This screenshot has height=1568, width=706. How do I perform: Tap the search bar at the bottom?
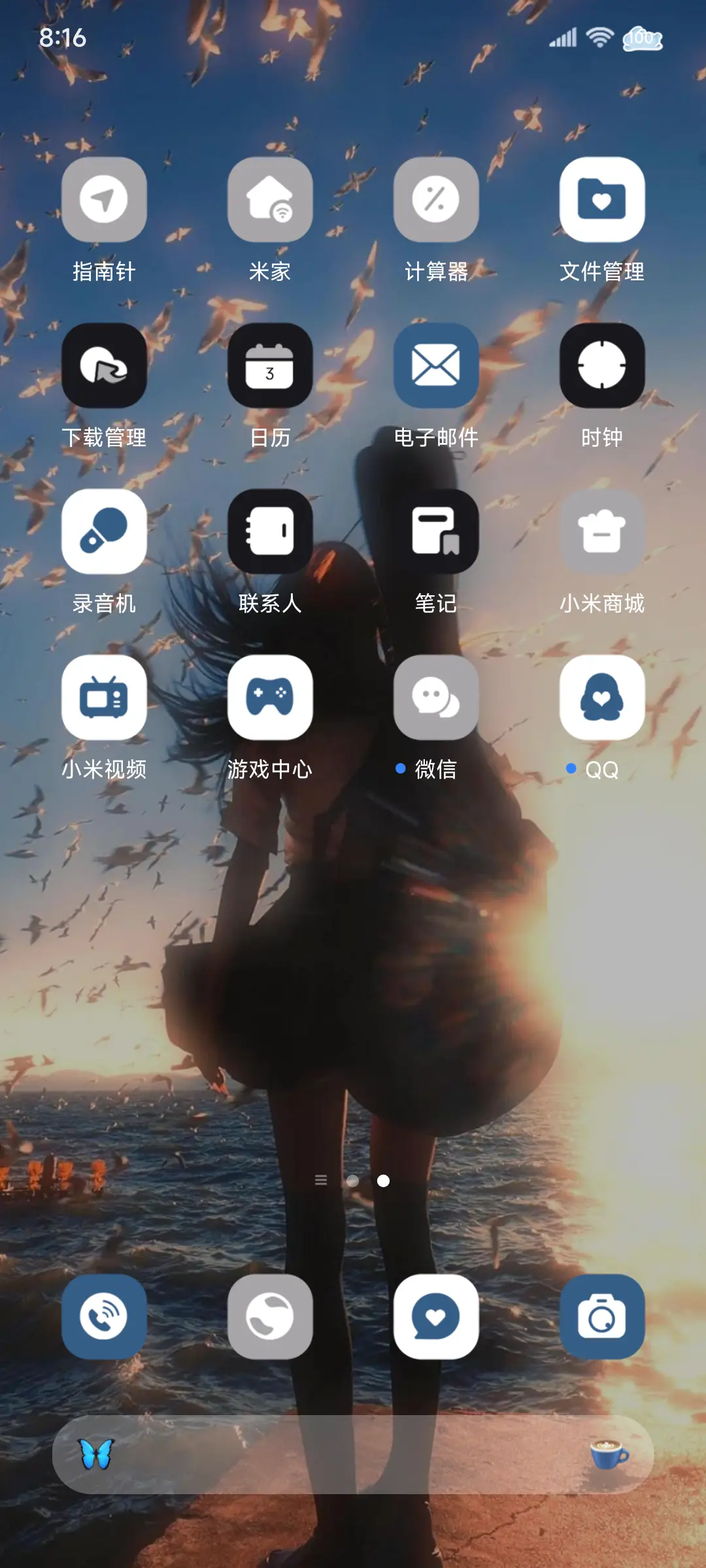[x=353, y=1458]
